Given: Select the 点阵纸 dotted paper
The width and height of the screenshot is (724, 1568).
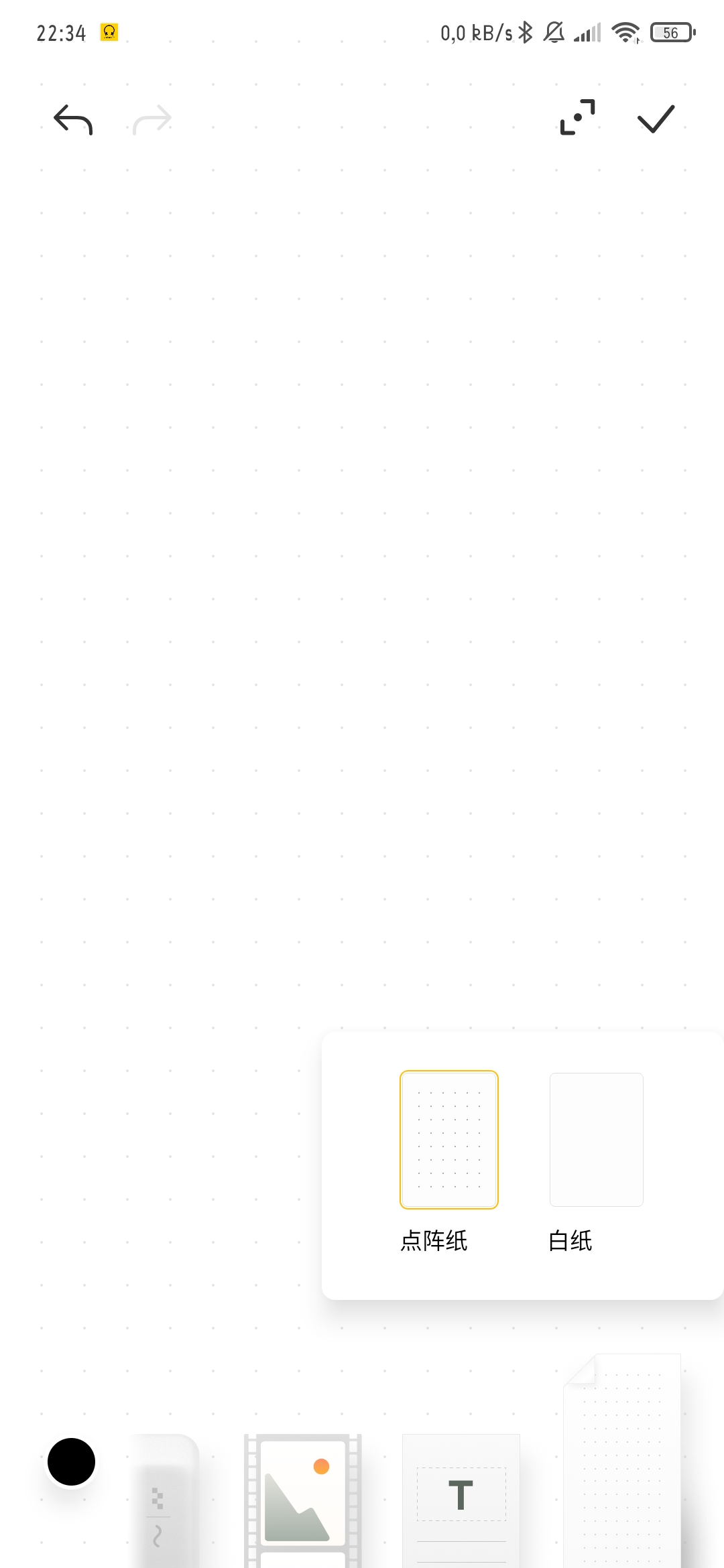Looking at the screenshot, I should coord(449,1140).
